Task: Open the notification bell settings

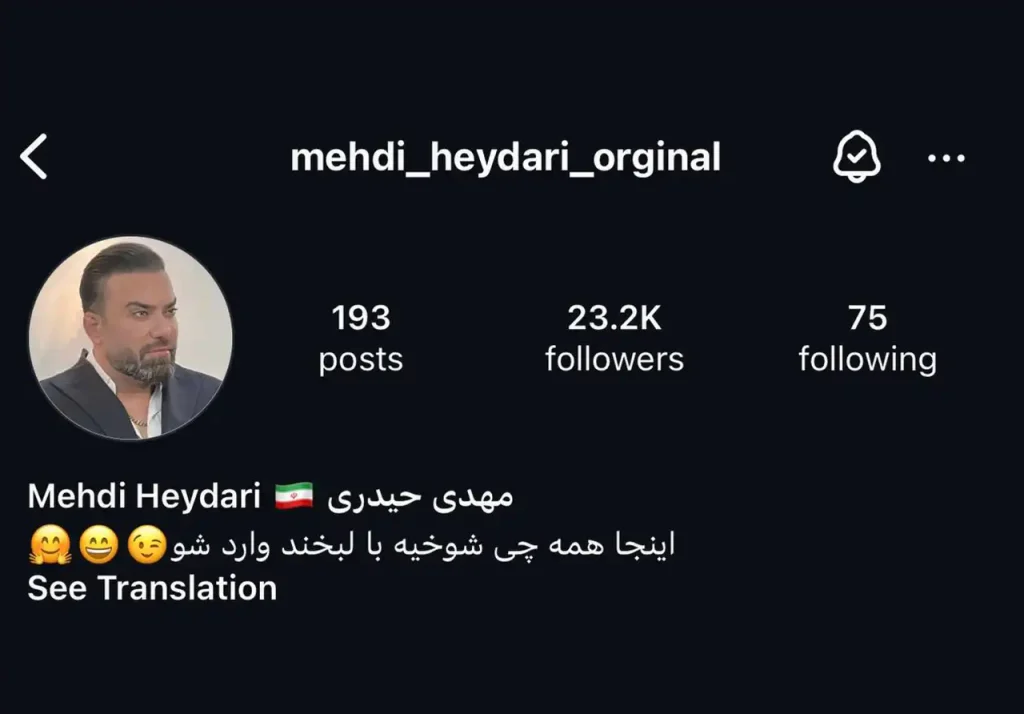Action: pyautogui.click(x=857, y=157)
